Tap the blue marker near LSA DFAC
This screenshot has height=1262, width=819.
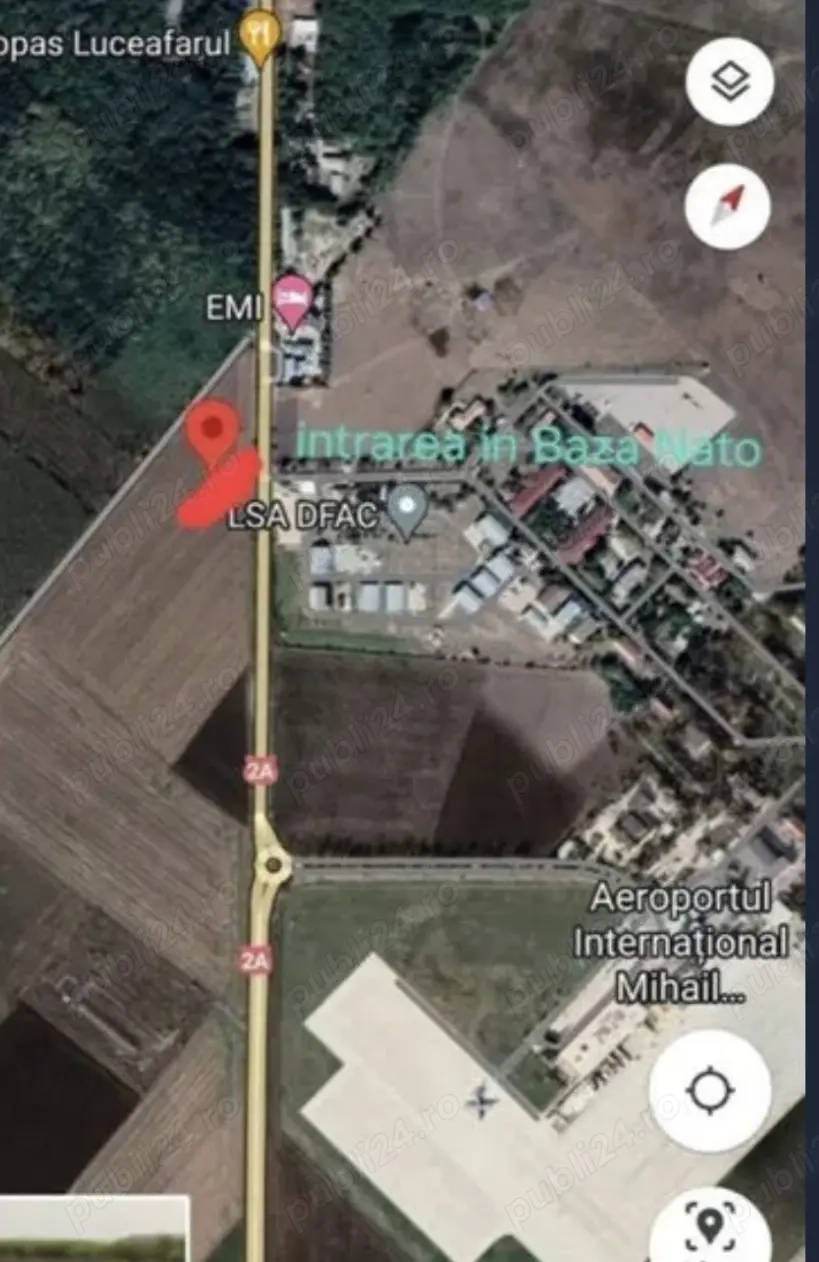point(409,507)
